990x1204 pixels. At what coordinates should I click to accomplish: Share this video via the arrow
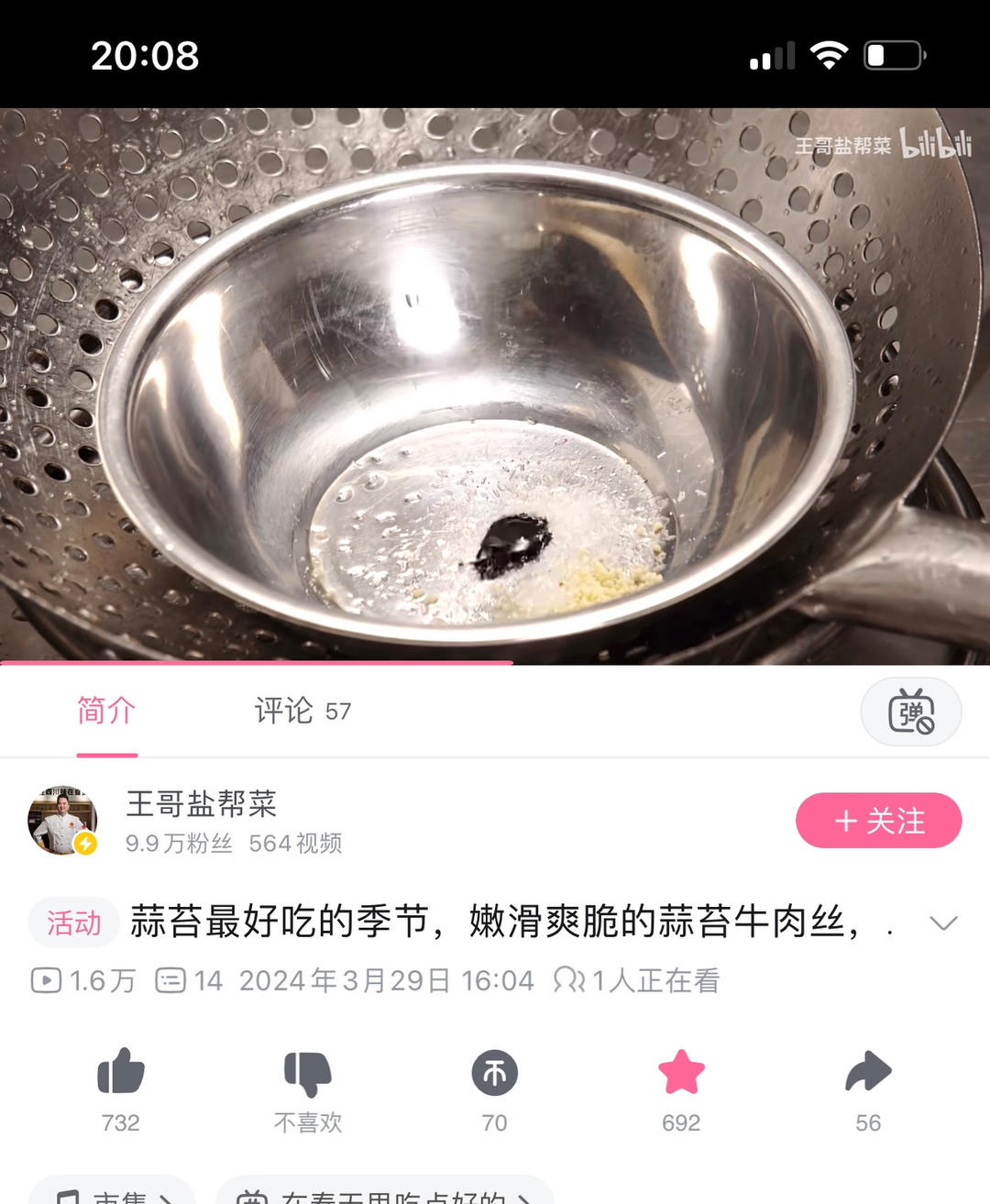pos(868,1072)
